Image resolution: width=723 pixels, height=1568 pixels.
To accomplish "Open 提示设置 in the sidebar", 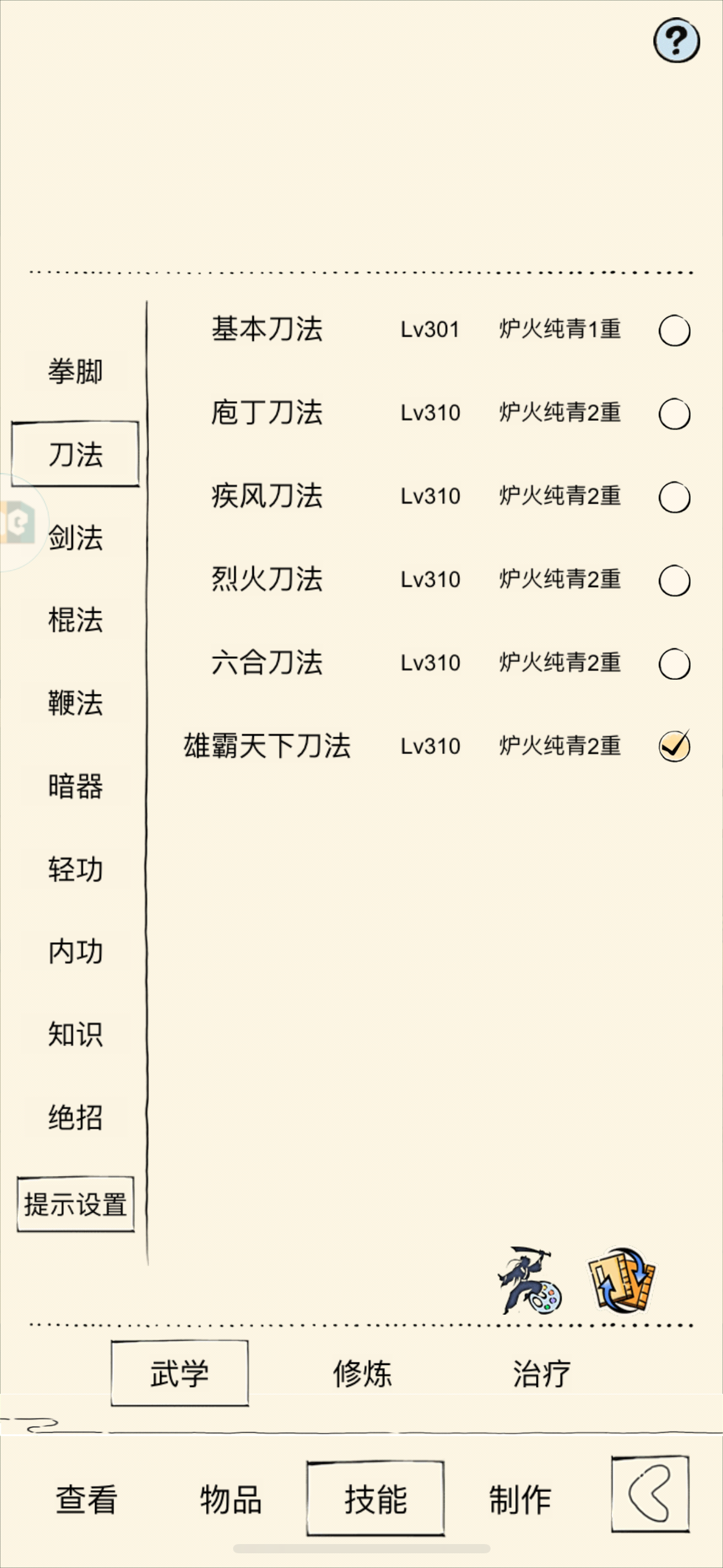I will click(75, 1205).
